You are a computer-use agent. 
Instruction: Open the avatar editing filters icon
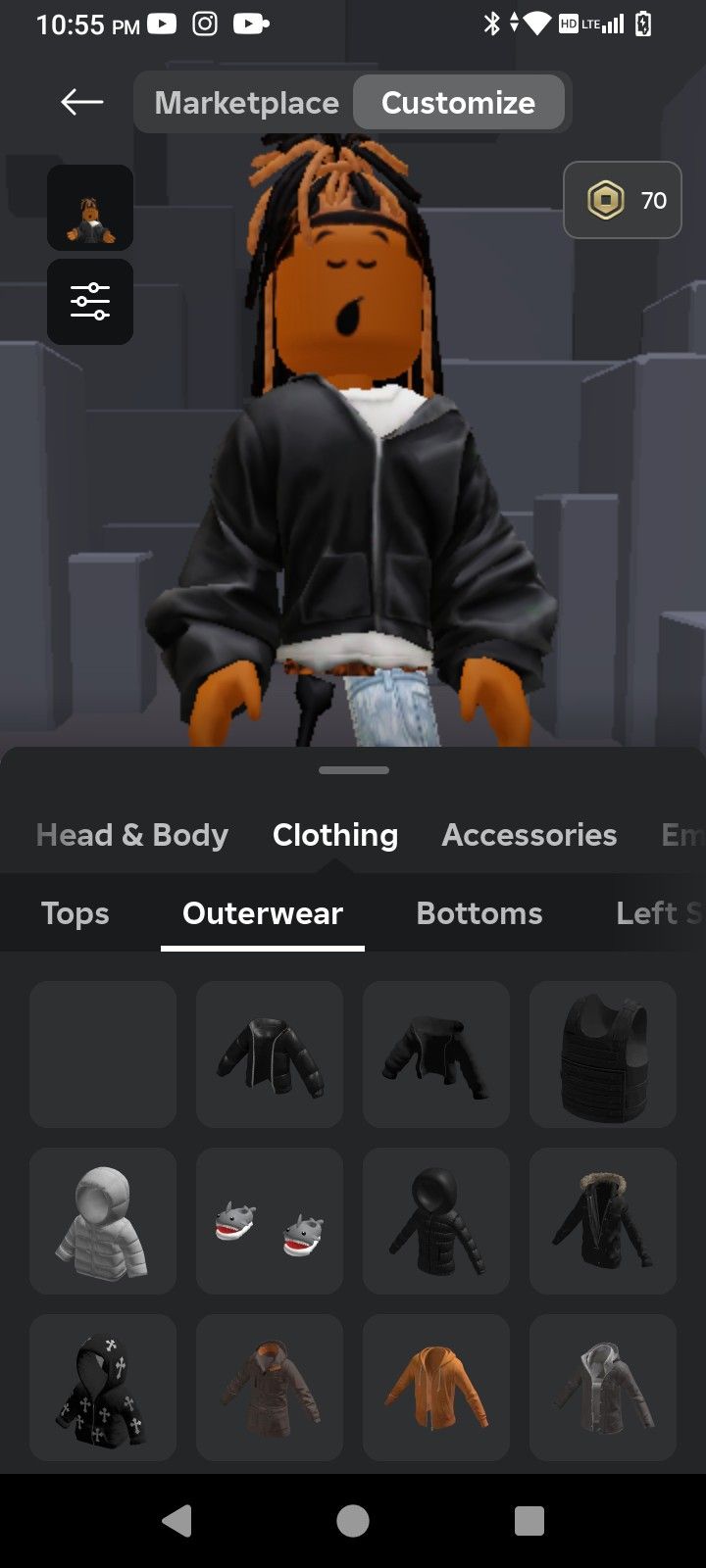pos(89,302)
